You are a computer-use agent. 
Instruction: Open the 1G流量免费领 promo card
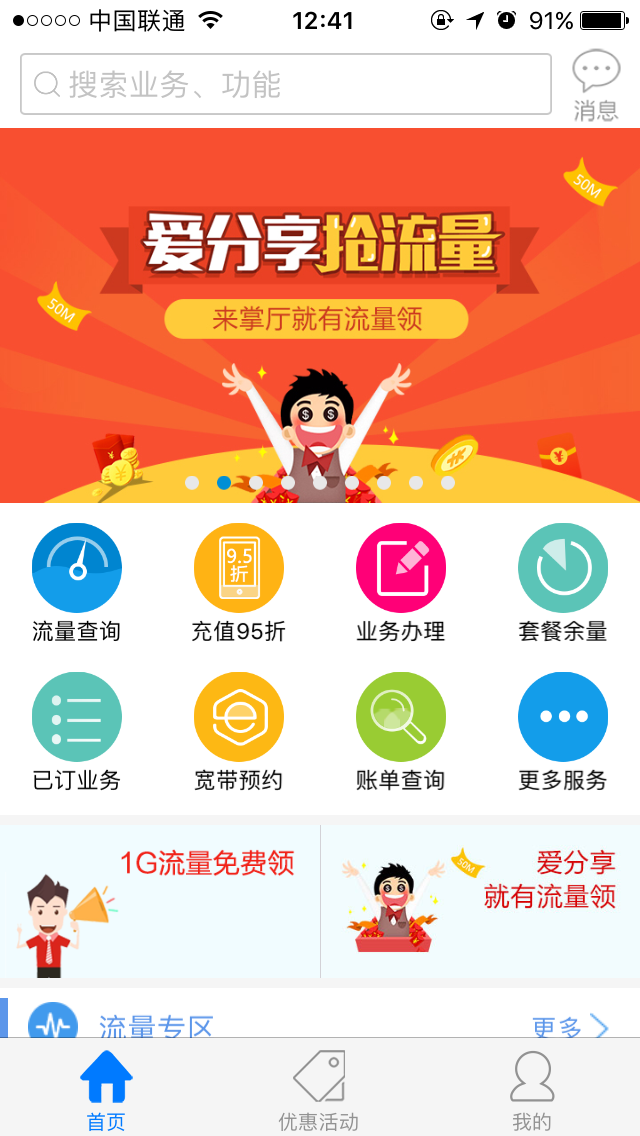[160, 901]
